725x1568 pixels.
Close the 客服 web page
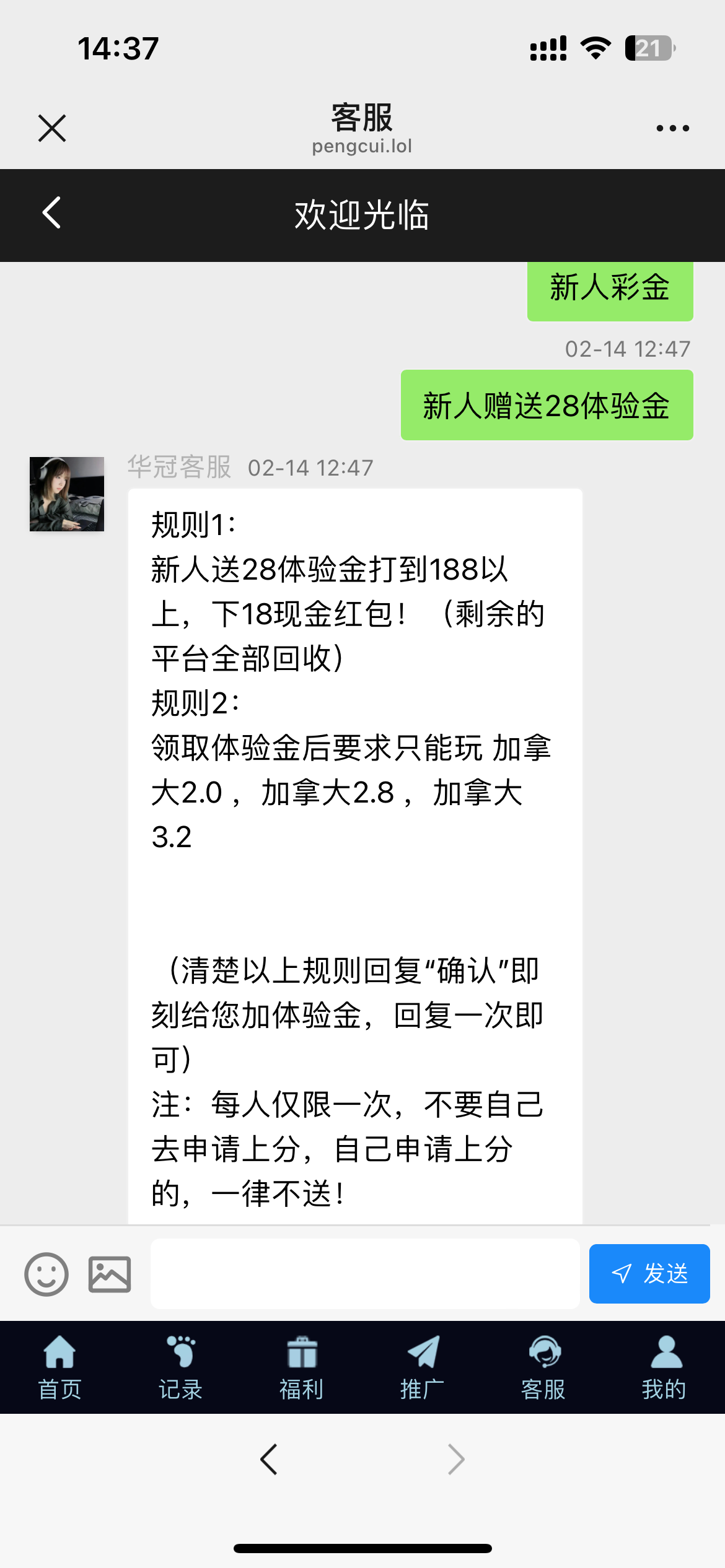(52, 128)
